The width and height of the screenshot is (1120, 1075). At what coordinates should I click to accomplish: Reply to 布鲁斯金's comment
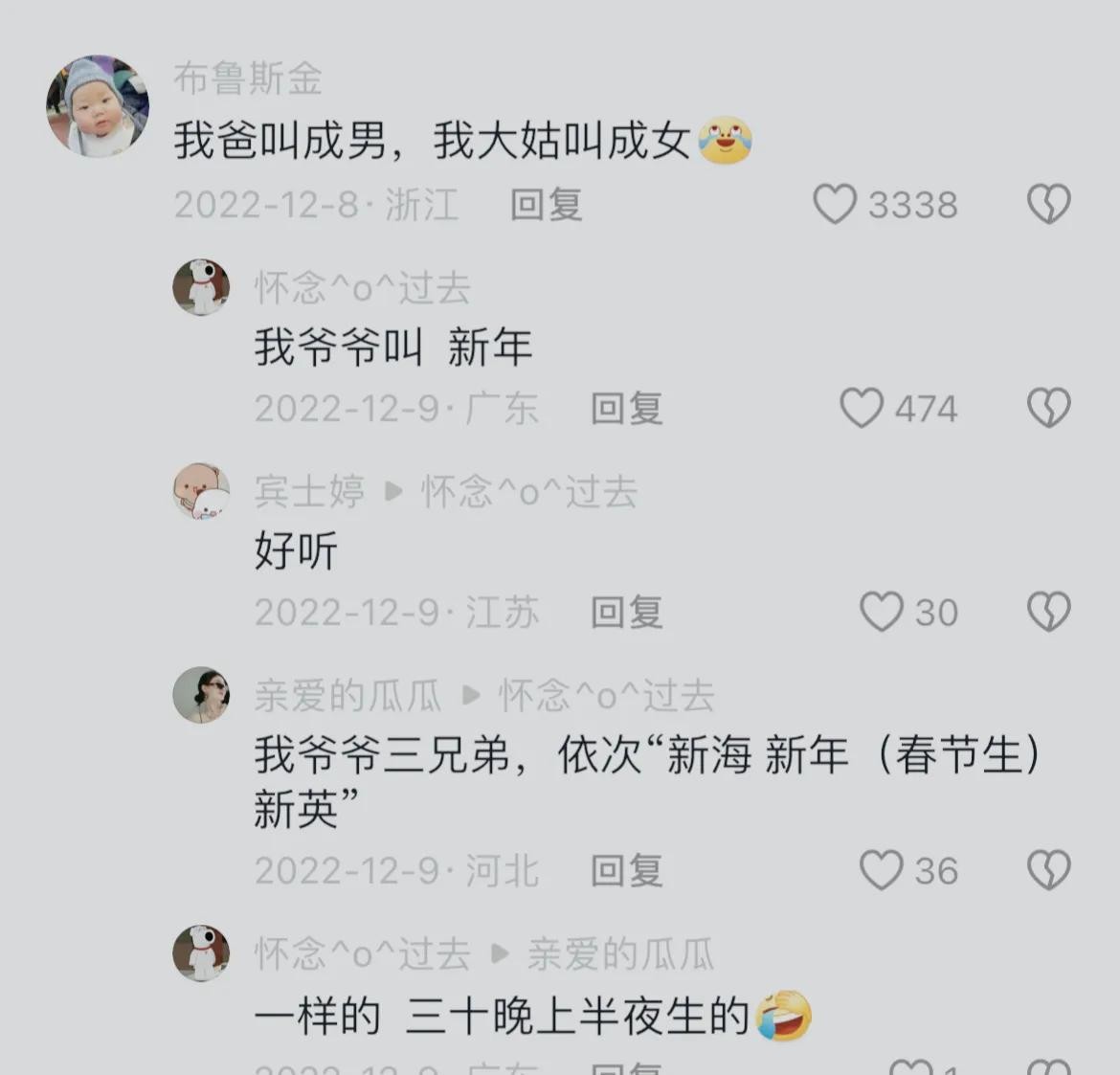pyautogui.click(x=546, y=205)
